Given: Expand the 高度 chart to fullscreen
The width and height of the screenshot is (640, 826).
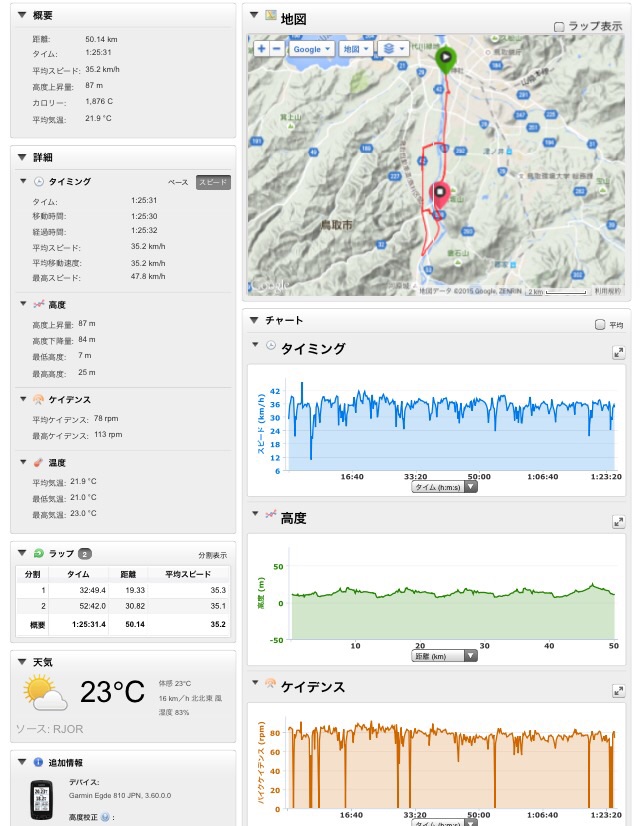Looking at the screenshot, I should tap(618, 522).
